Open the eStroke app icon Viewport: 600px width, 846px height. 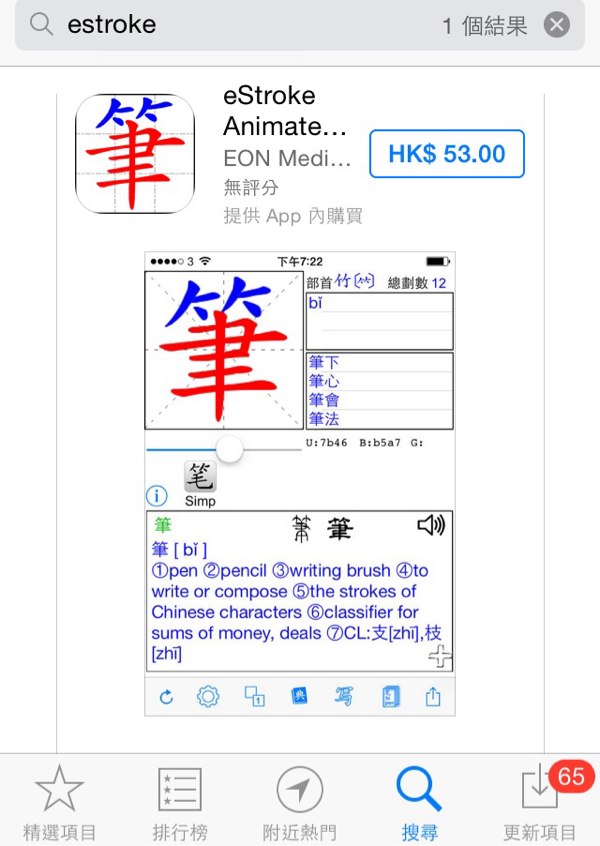click(134, 153)
